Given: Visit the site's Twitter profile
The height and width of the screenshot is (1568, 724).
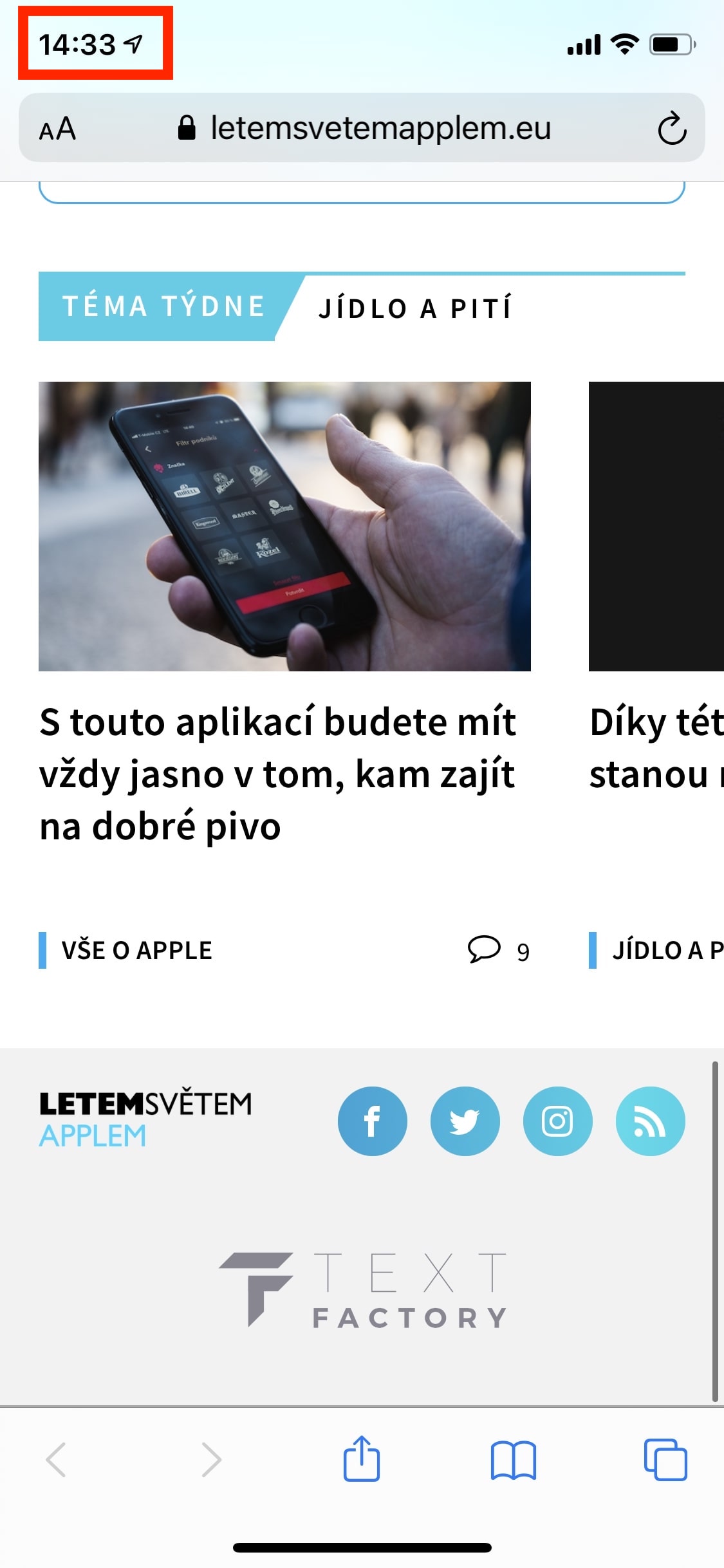Looking at the screenshot, I should [465, 1121].
